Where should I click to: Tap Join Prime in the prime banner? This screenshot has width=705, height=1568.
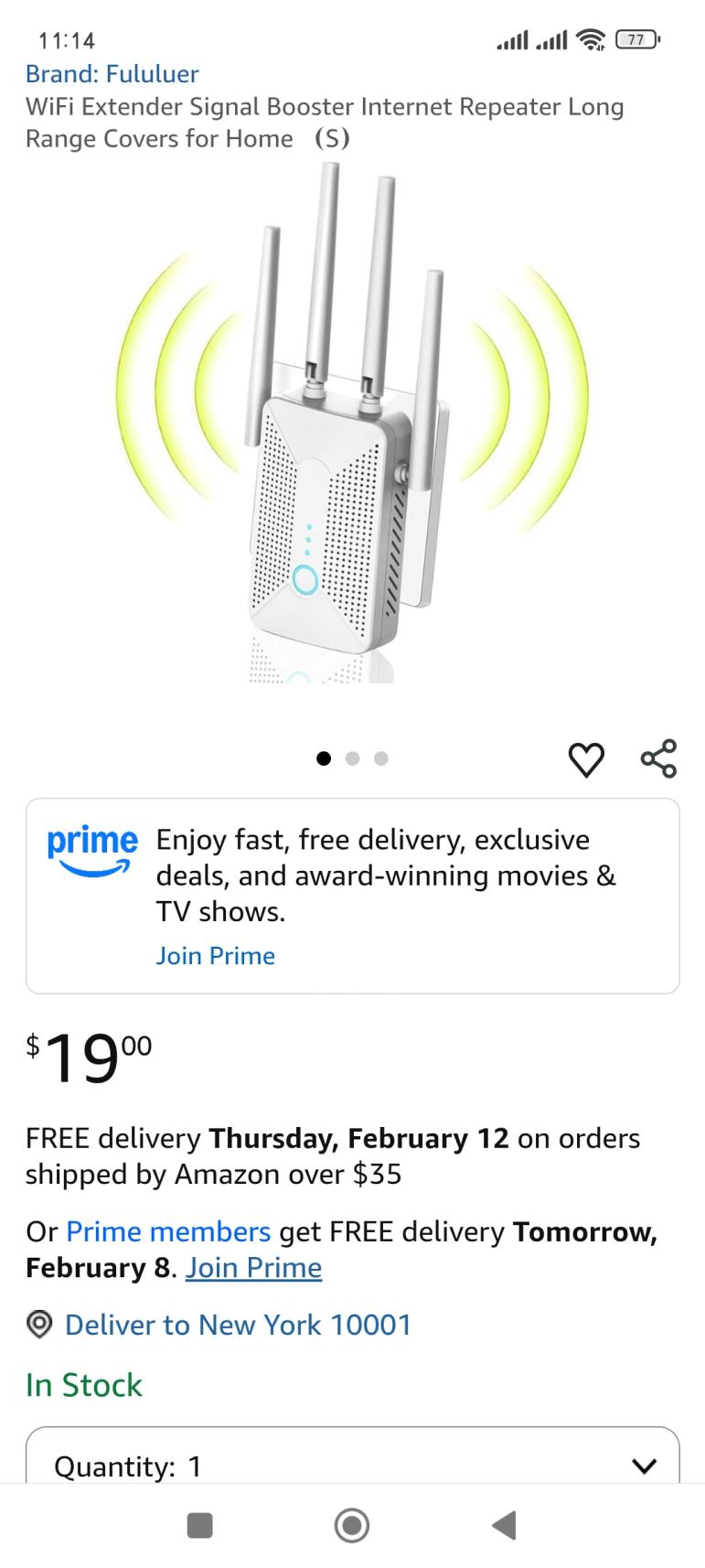pos(215,956)
